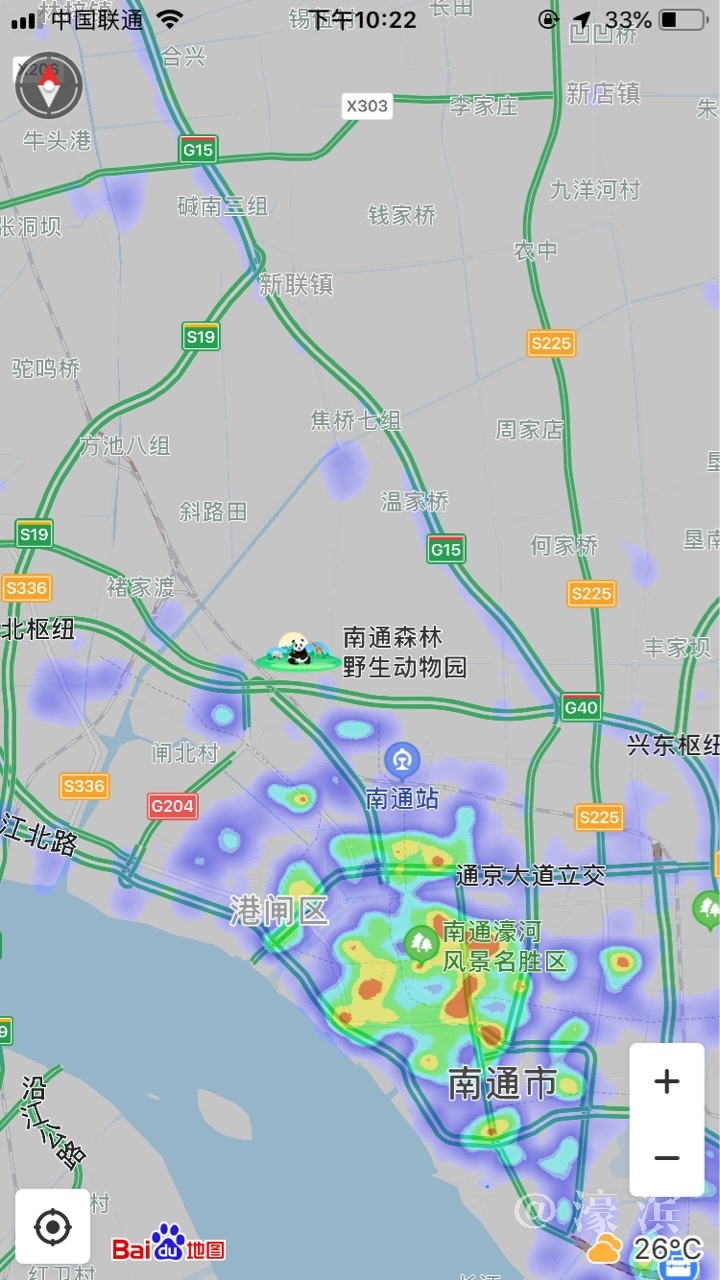
Task: Open the 南通森林野生动物园 panda marker
Action: point(297,652)
